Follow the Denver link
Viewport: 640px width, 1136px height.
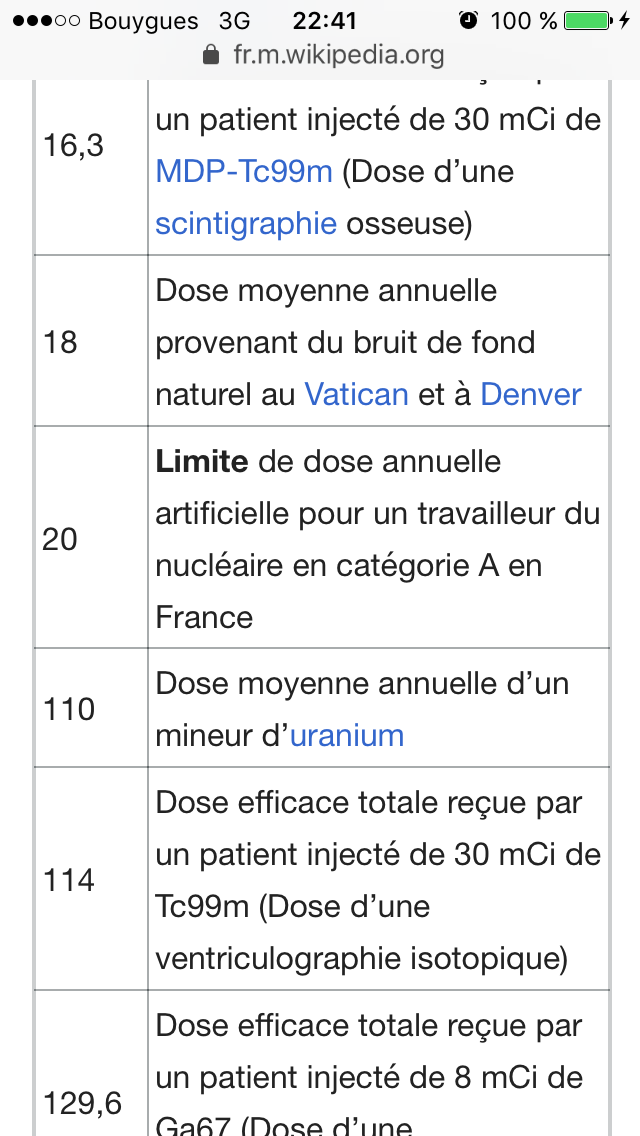(530, 394)
